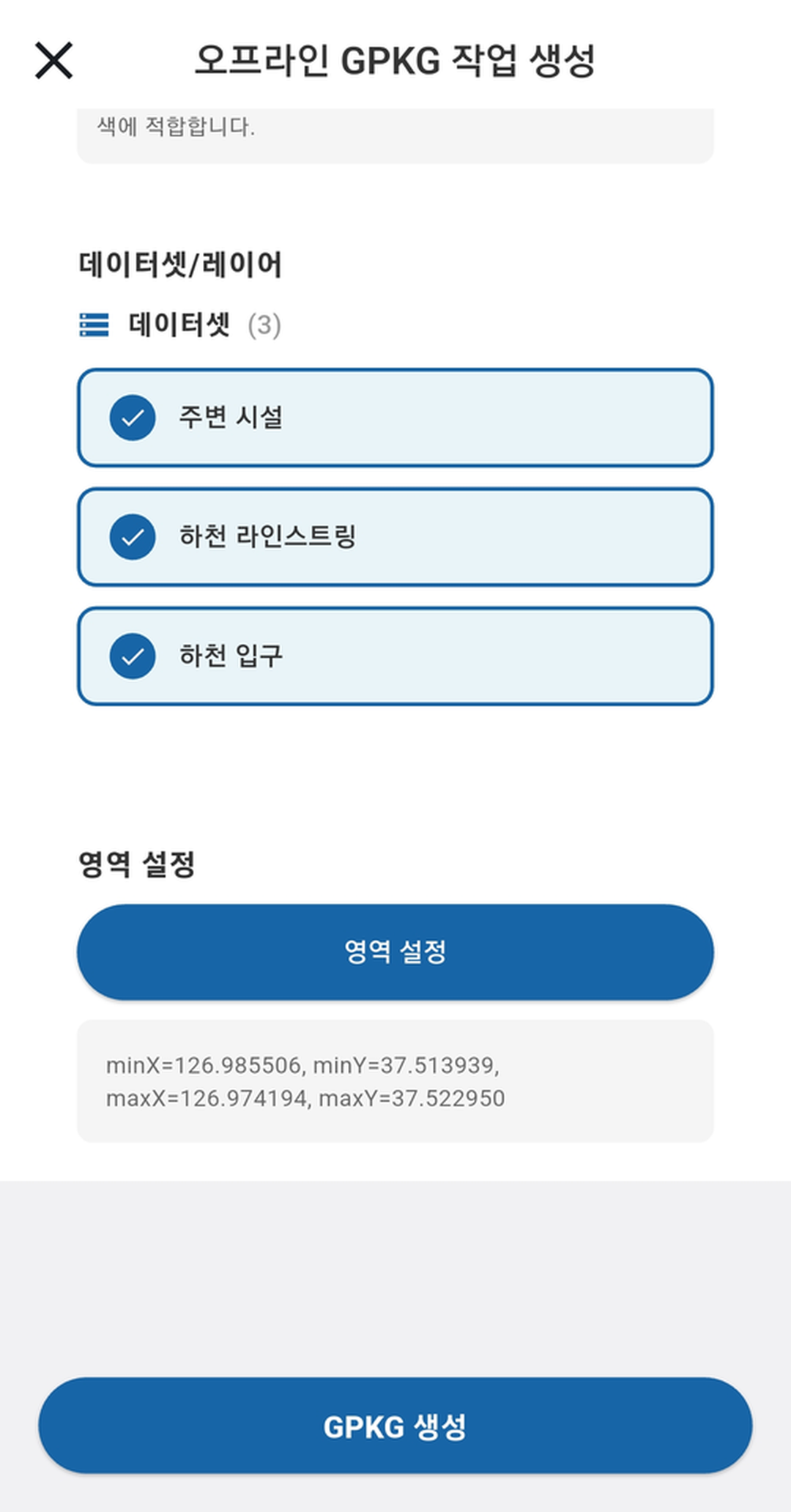This screenshot has height=1512, width=791.
Task: Open the 하천 라인스트링 dataset entry
Action: click(395, 537)
